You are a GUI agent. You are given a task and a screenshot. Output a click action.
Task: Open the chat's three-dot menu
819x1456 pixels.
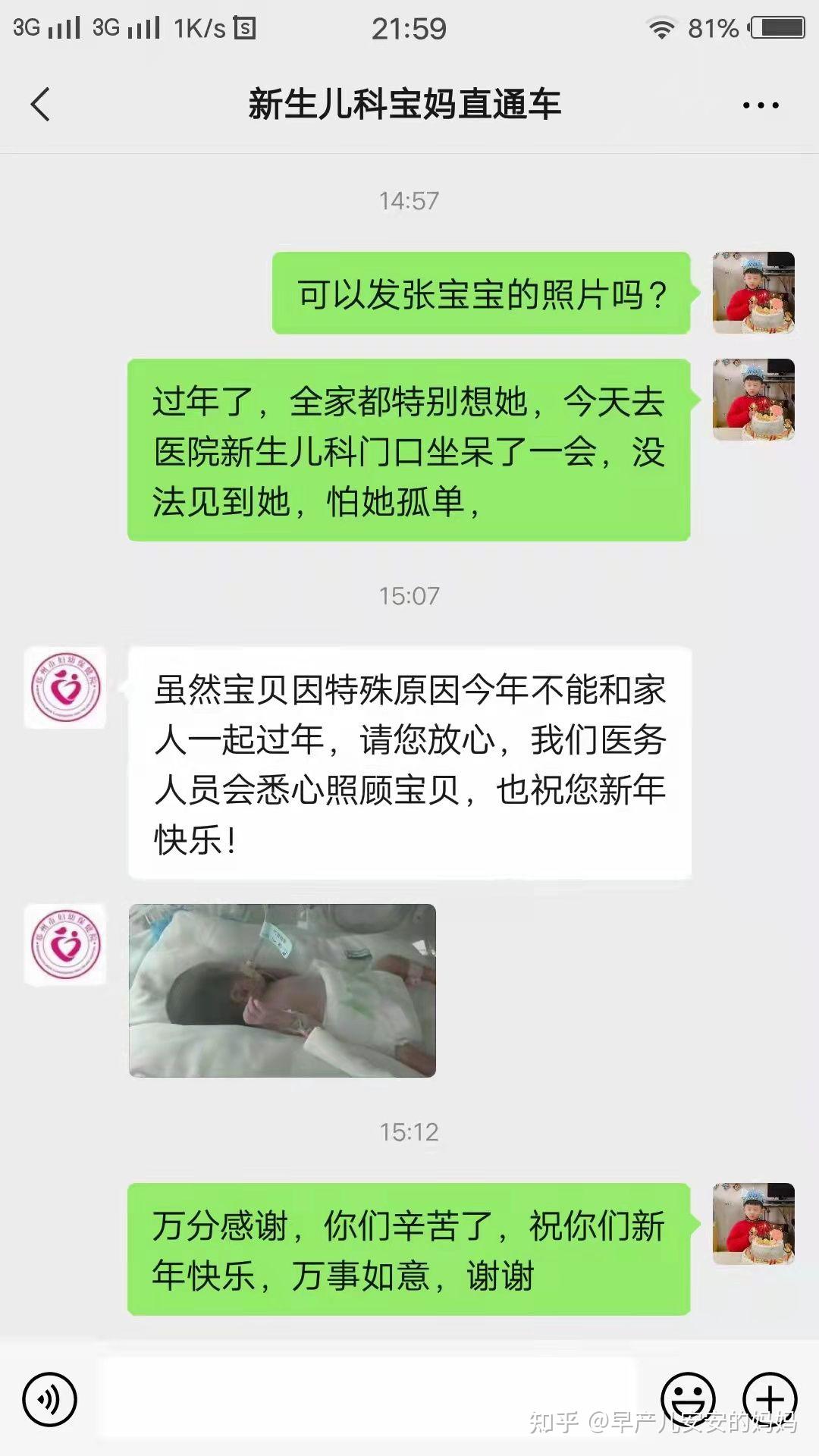pyautogui.click(x=760, y=105)
